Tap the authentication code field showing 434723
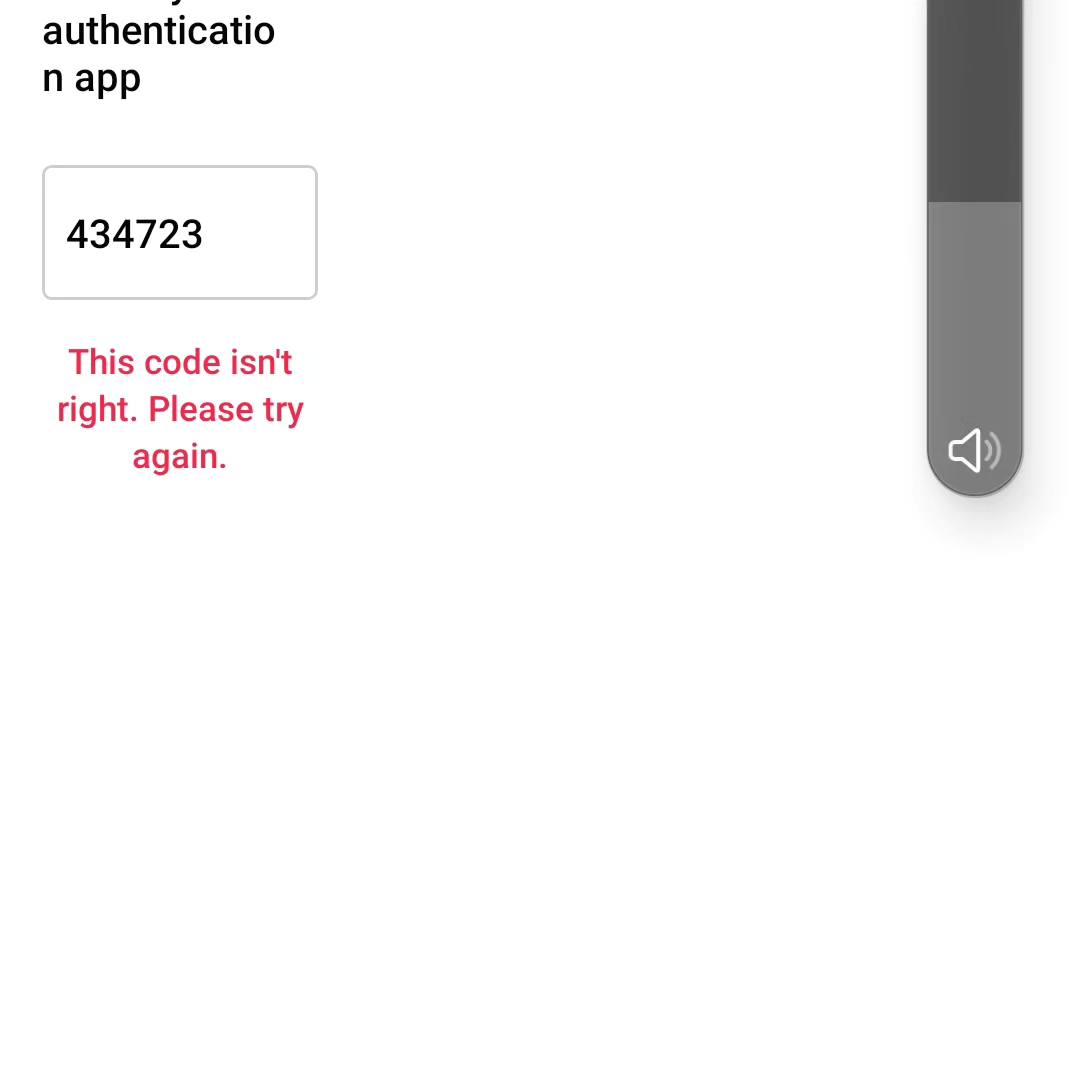The height and width of the screenshot is (1080, 1080). point(180,233)
